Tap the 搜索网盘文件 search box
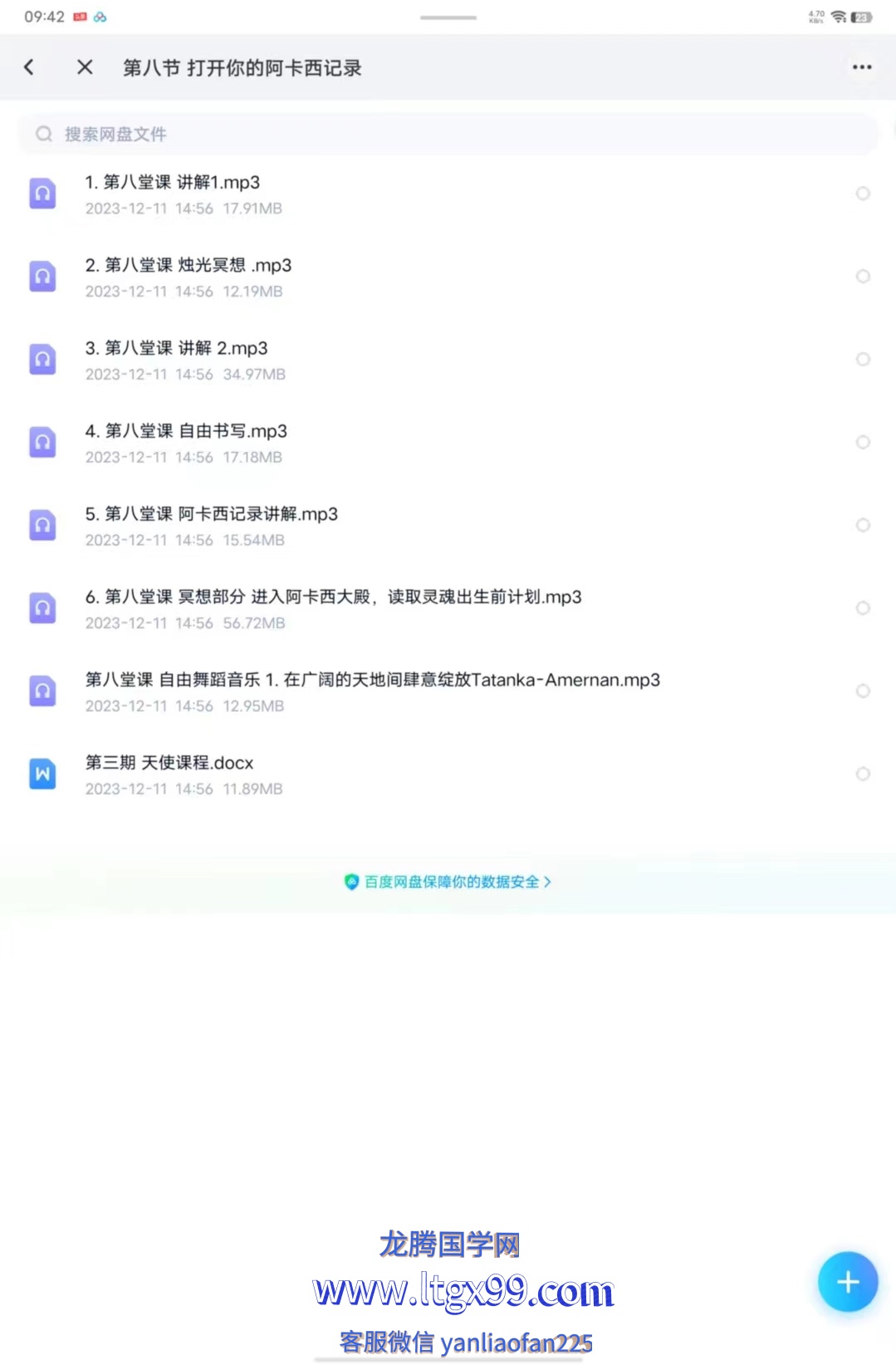The image size is (896, 1365). point(448,134)
